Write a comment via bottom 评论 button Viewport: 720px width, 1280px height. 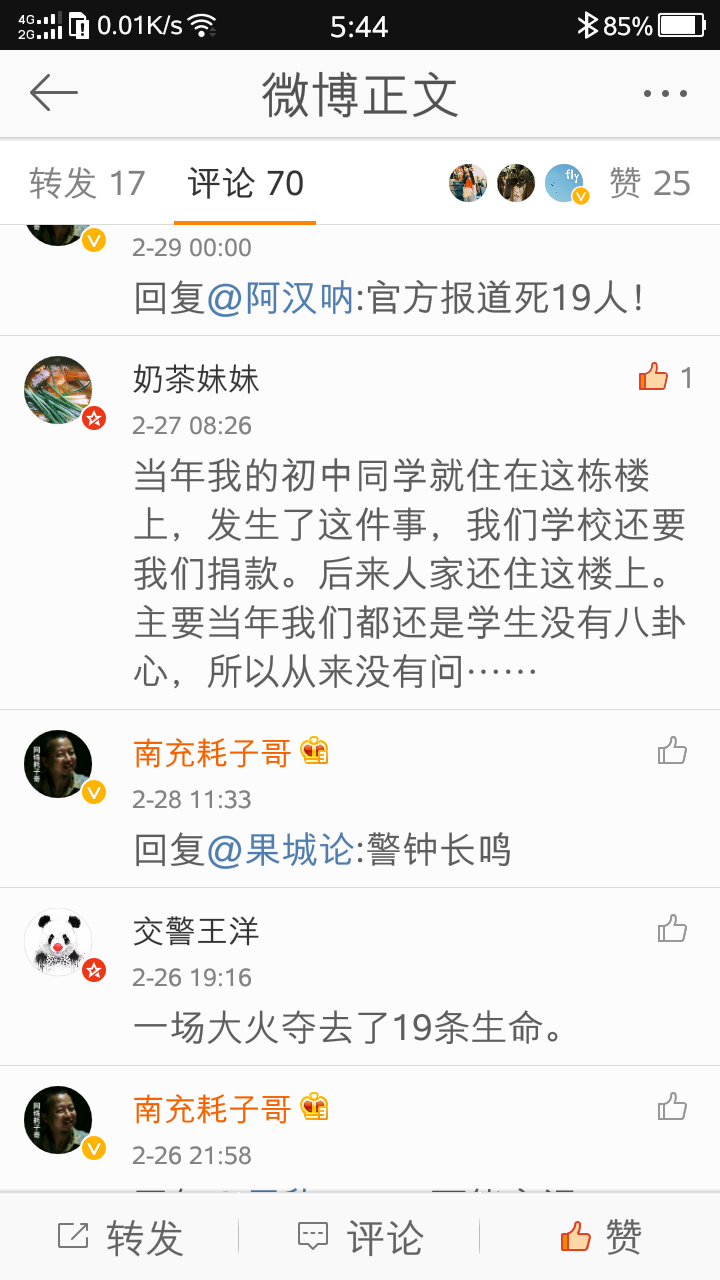click(360, 1237)
